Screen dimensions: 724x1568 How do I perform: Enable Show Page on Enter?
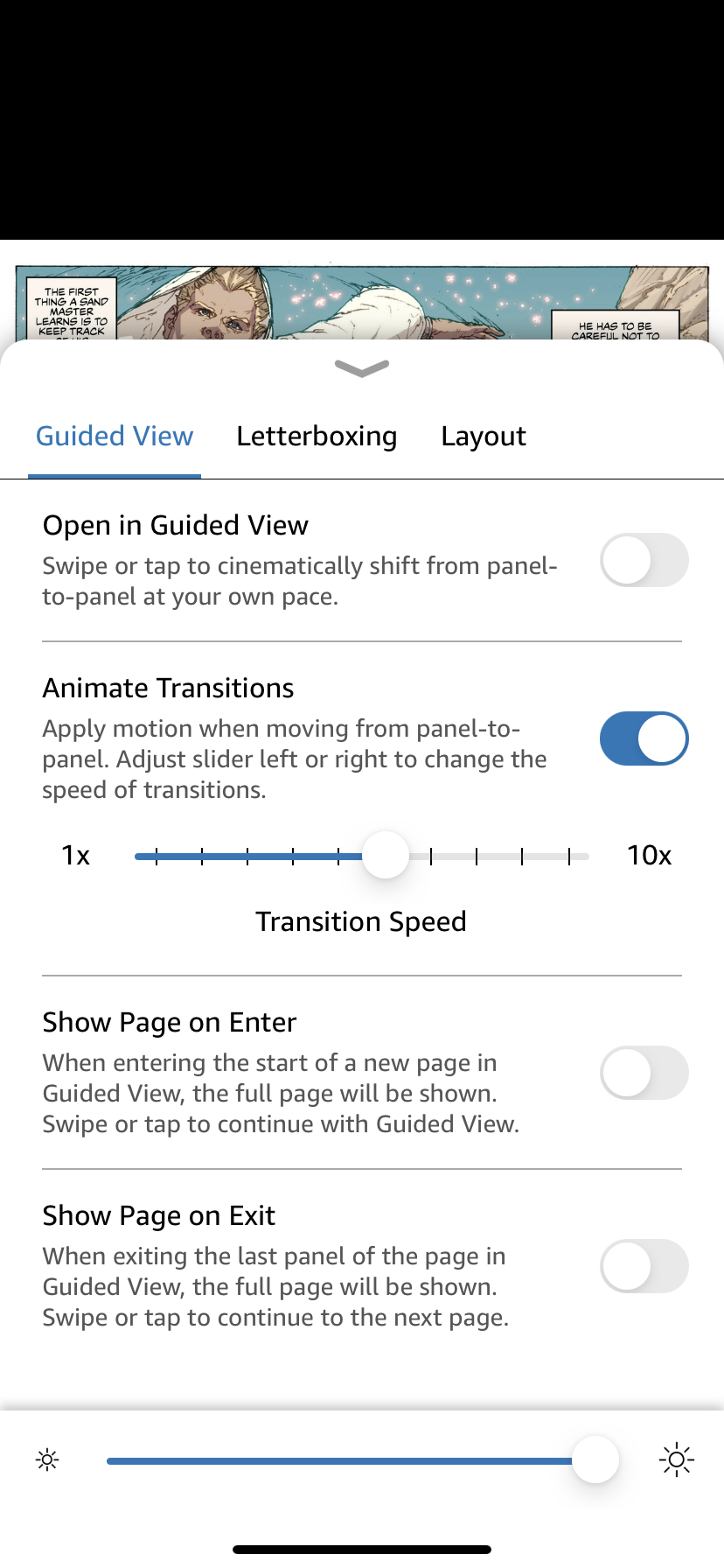pyautogui.click(x=644, y=1073)
